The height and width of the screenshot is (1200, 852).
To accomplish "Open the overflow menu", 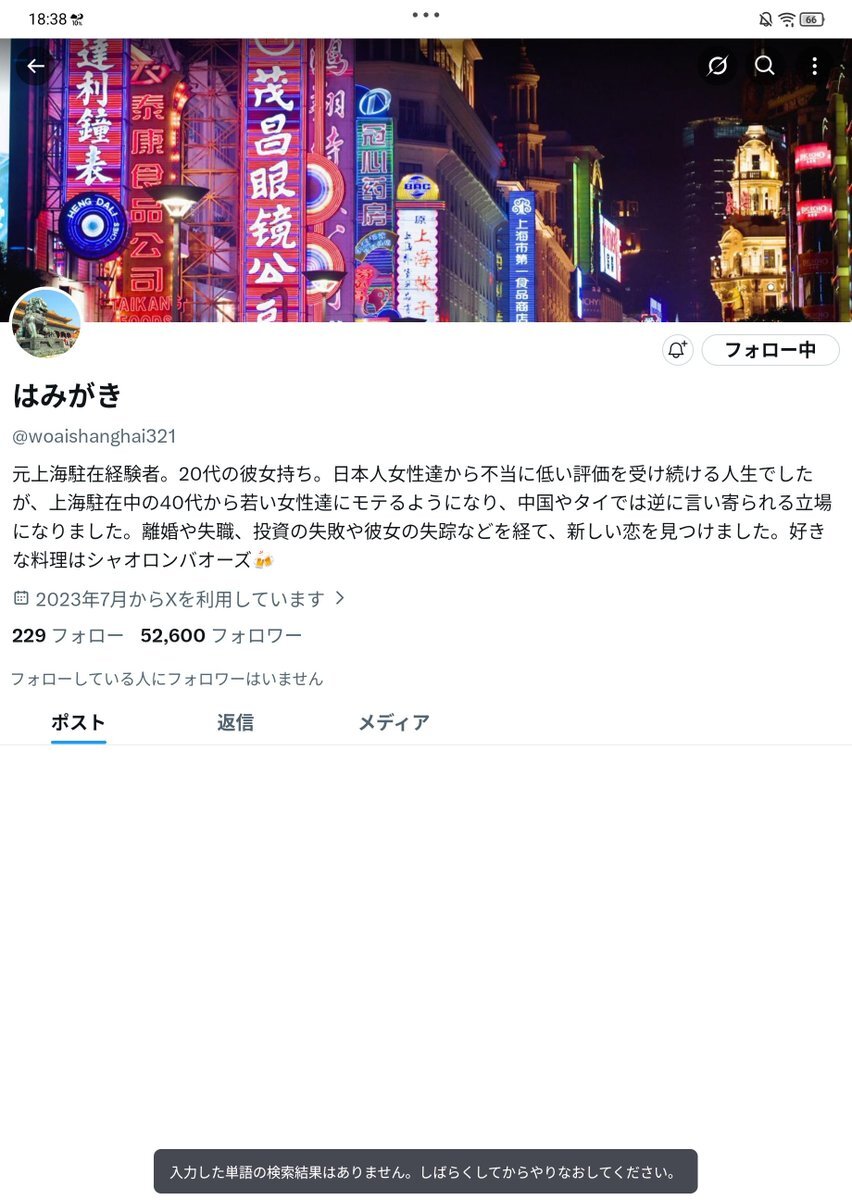I will point(814,66).
